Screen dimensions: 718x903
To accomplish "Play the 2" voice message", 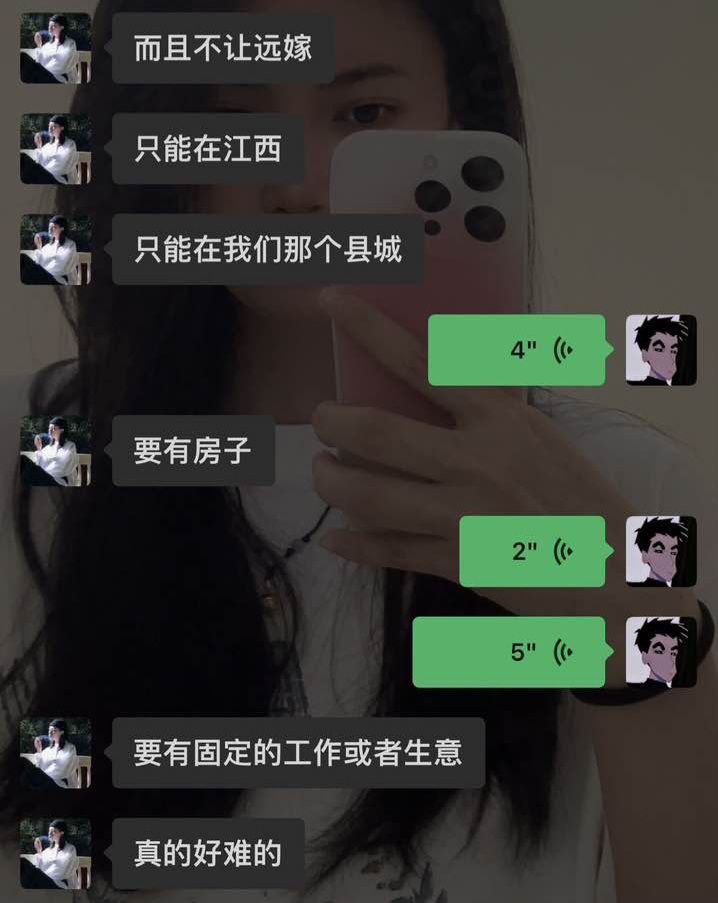I will [x=533, y=551].
